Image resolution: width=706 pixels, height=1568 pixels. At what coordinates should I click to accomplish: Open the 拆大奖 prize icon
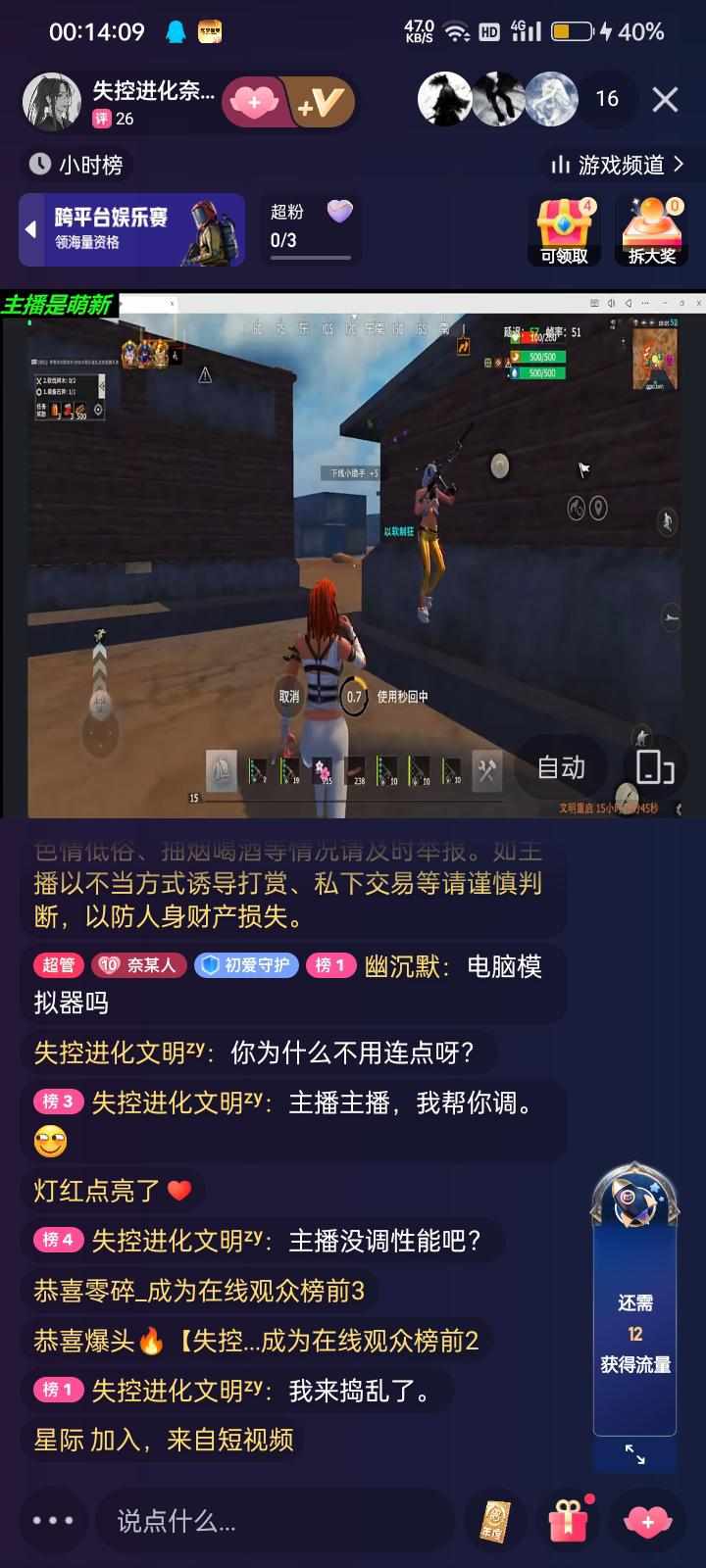(652, 230)
